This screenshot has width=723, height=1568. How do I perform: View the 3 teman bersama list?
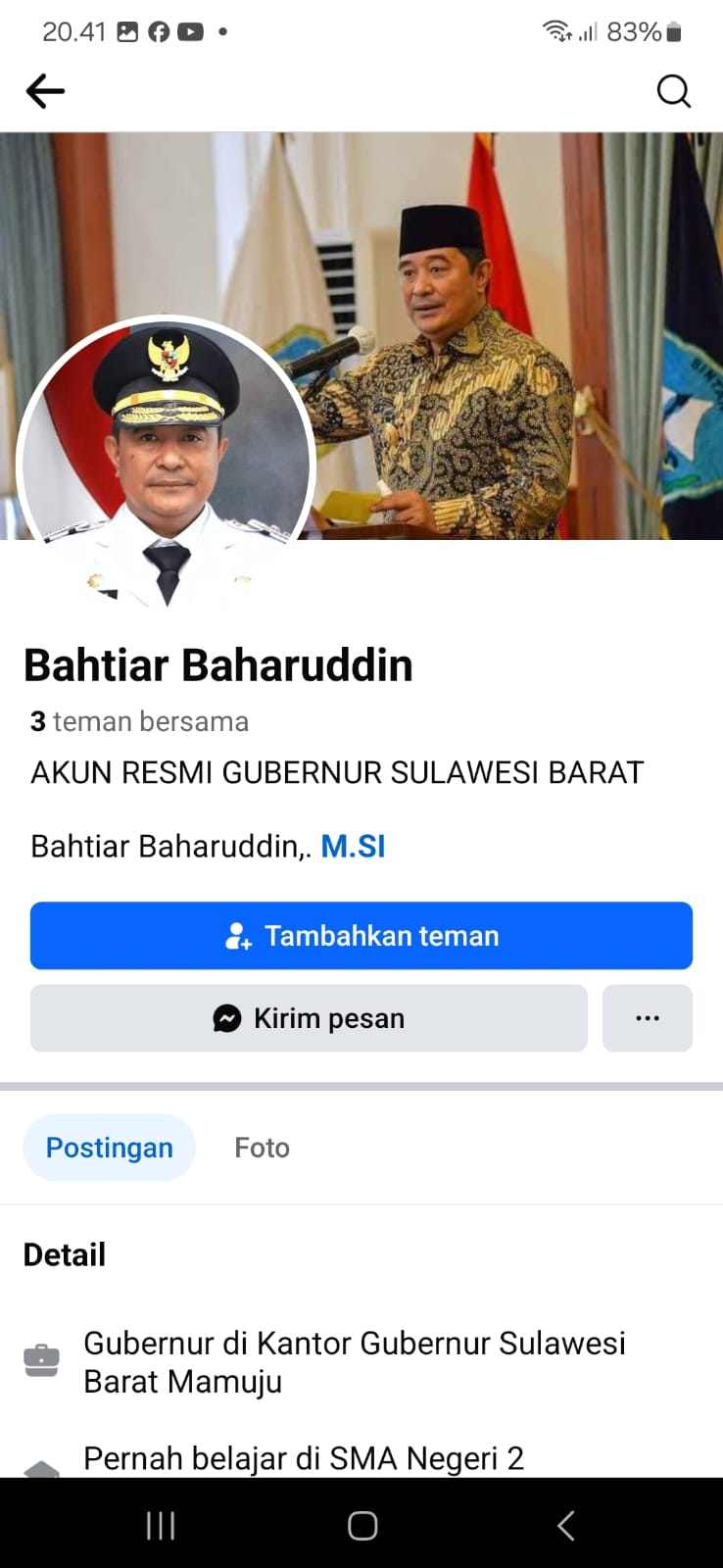click(x=139, y=722)
